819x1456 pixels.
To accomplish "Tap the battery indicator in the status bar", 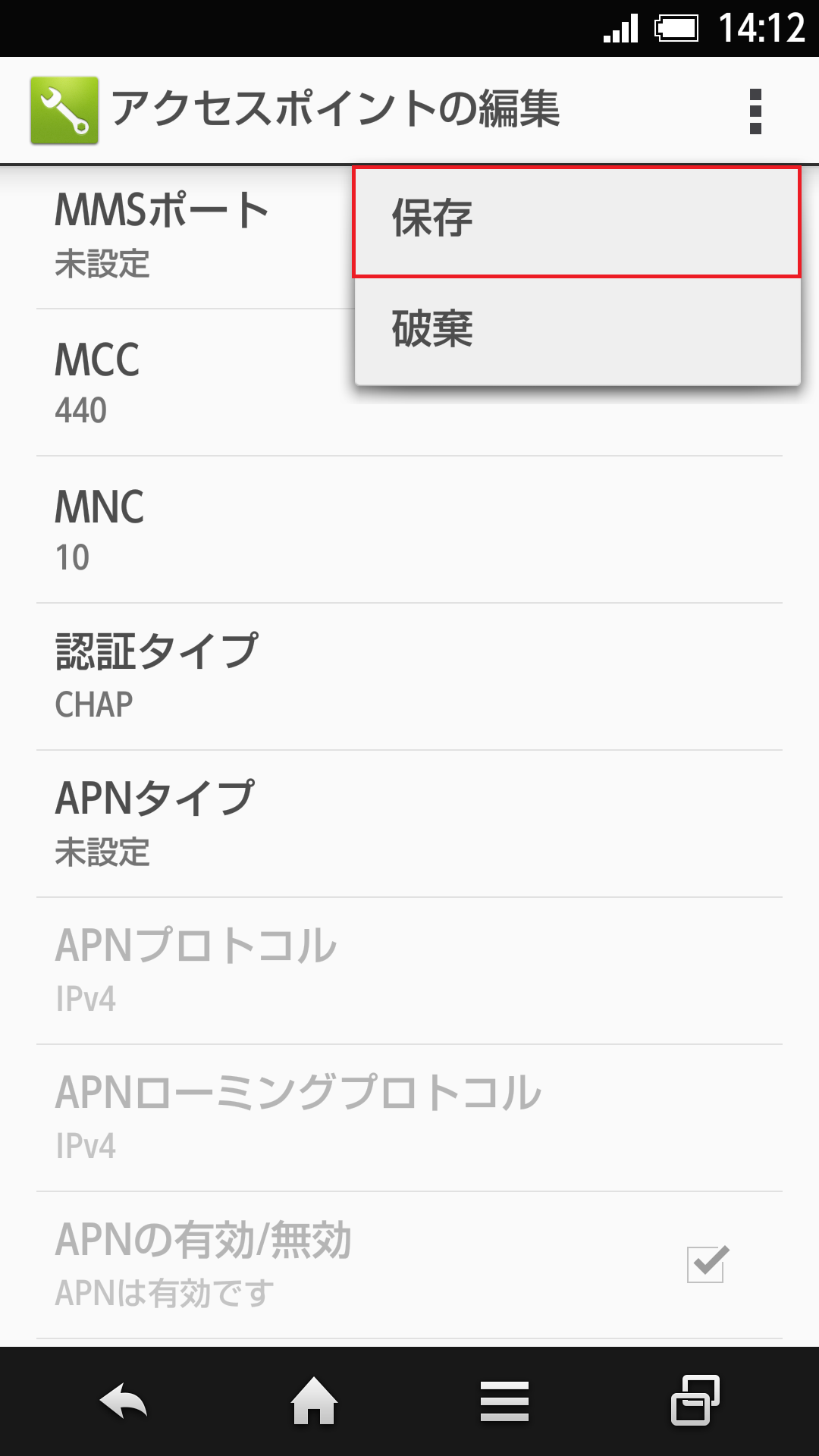I will [x=677, y=27].
